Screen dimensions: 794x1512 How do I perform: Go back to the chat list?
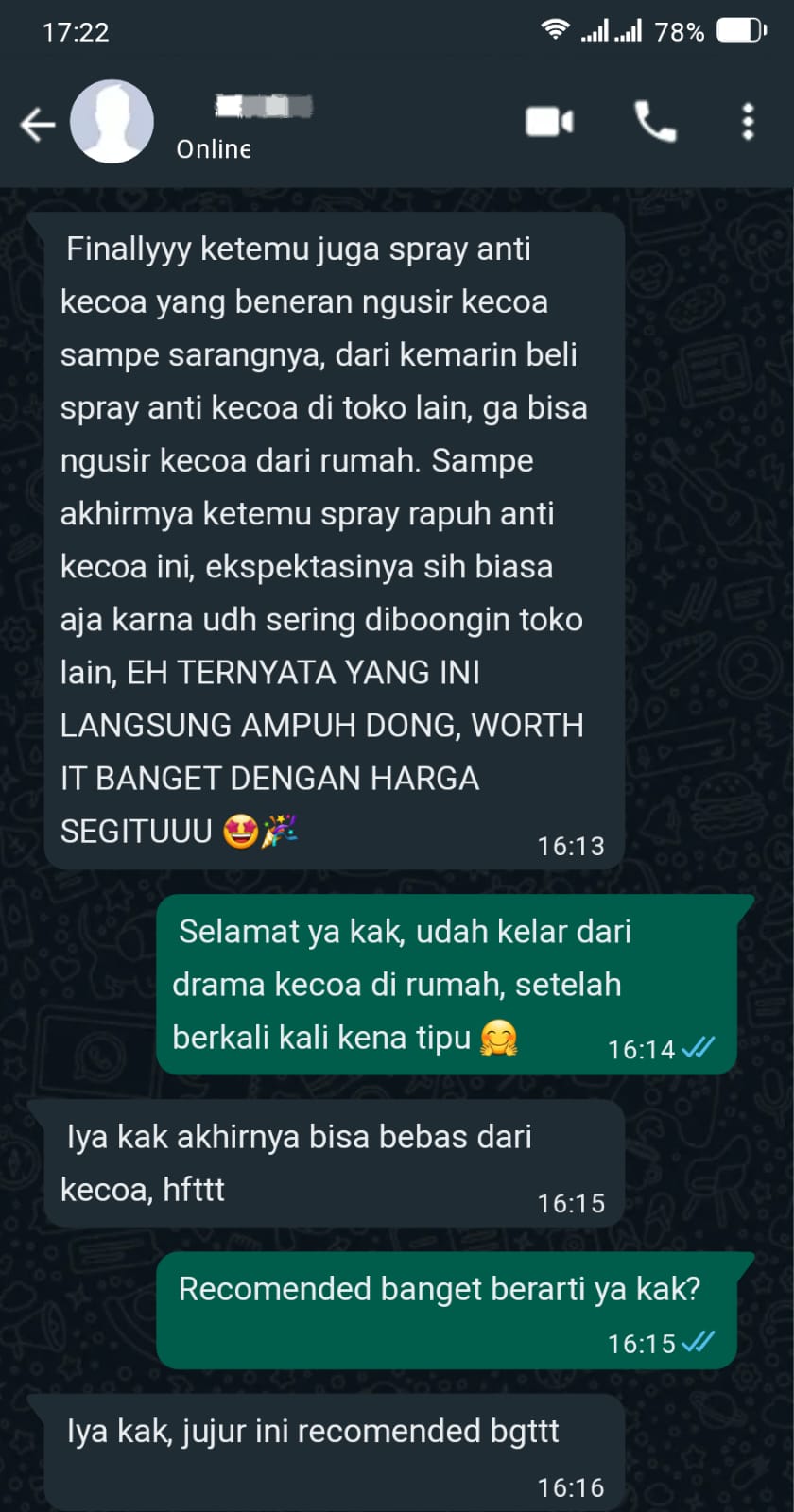38,124
